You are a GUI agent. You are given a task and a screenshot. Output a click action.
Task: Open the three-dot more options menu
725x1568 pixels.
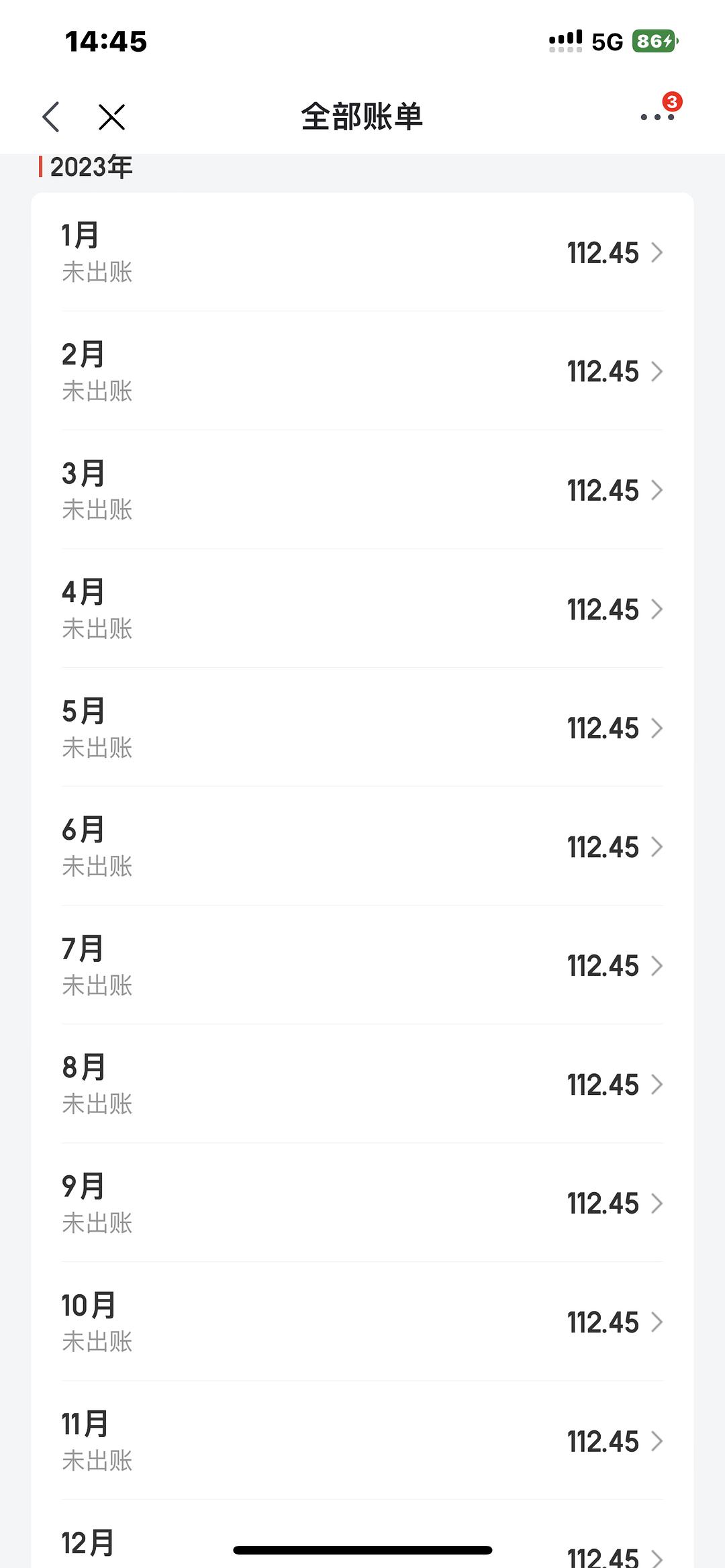tap(657, 117)
